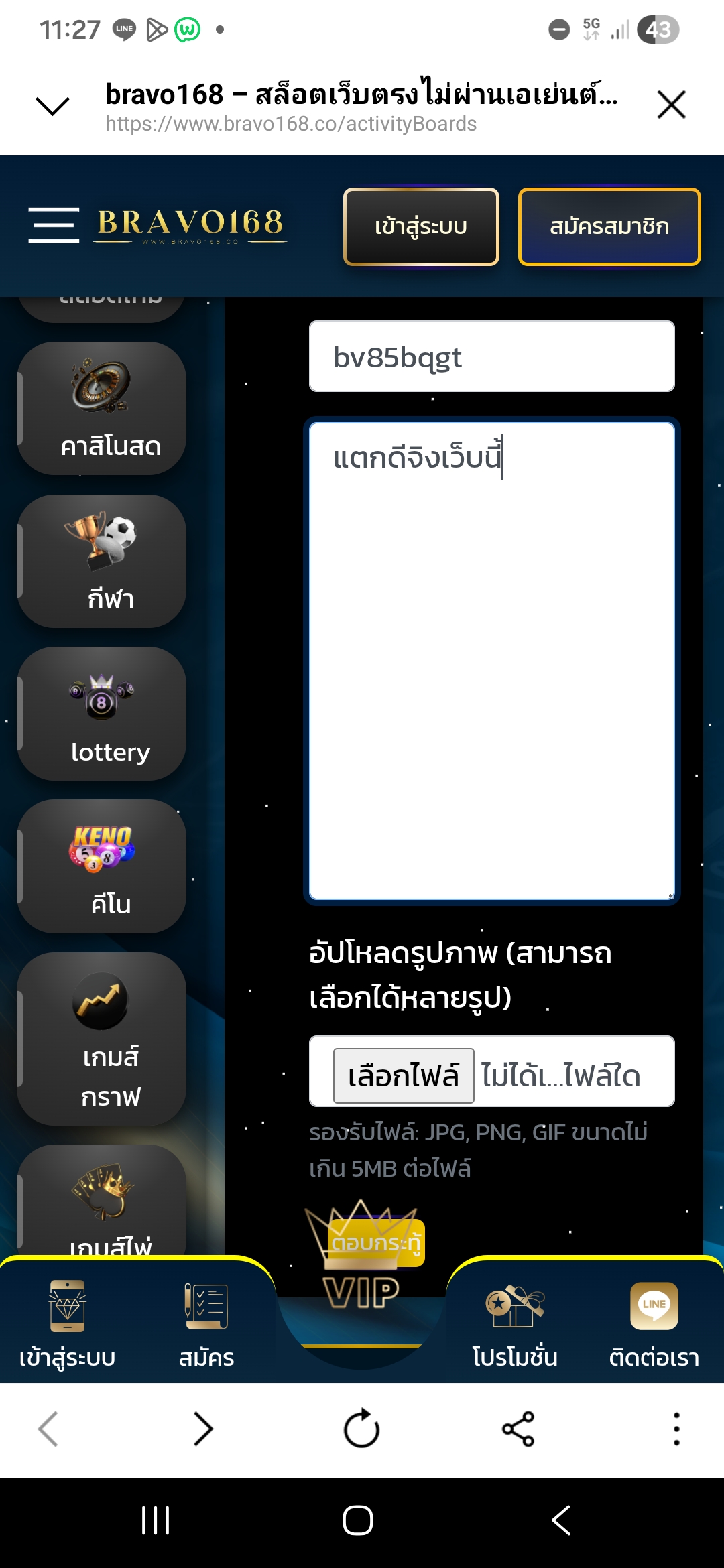Reload the page with refresh icon

[x=361, y=1429]
